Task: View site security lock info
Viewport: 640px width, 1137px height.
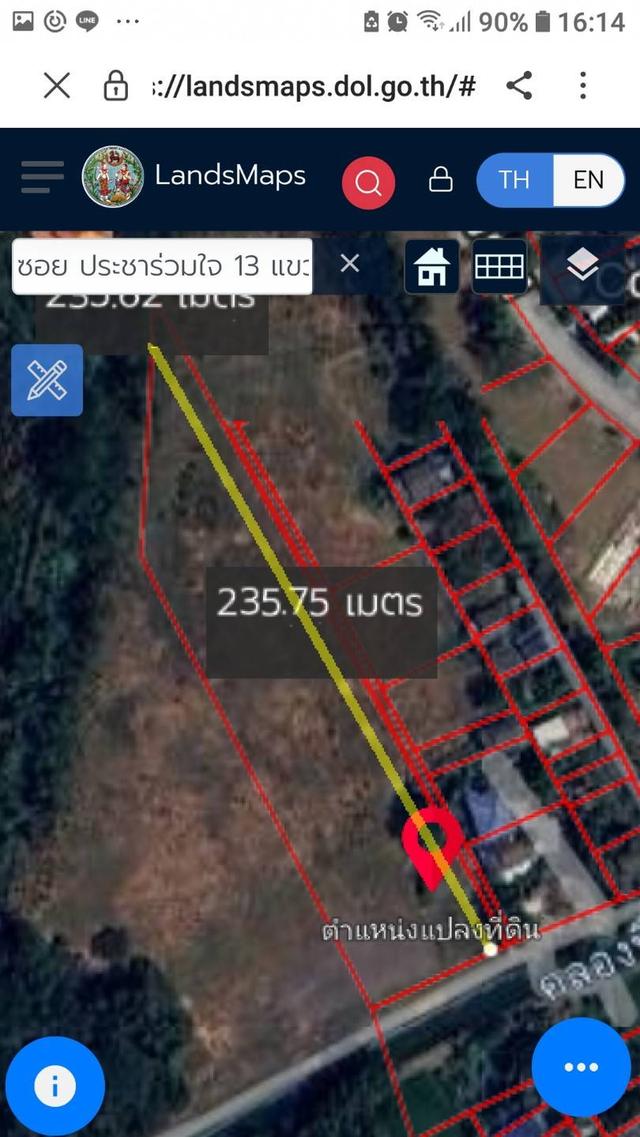Action: tap(116, 86)
